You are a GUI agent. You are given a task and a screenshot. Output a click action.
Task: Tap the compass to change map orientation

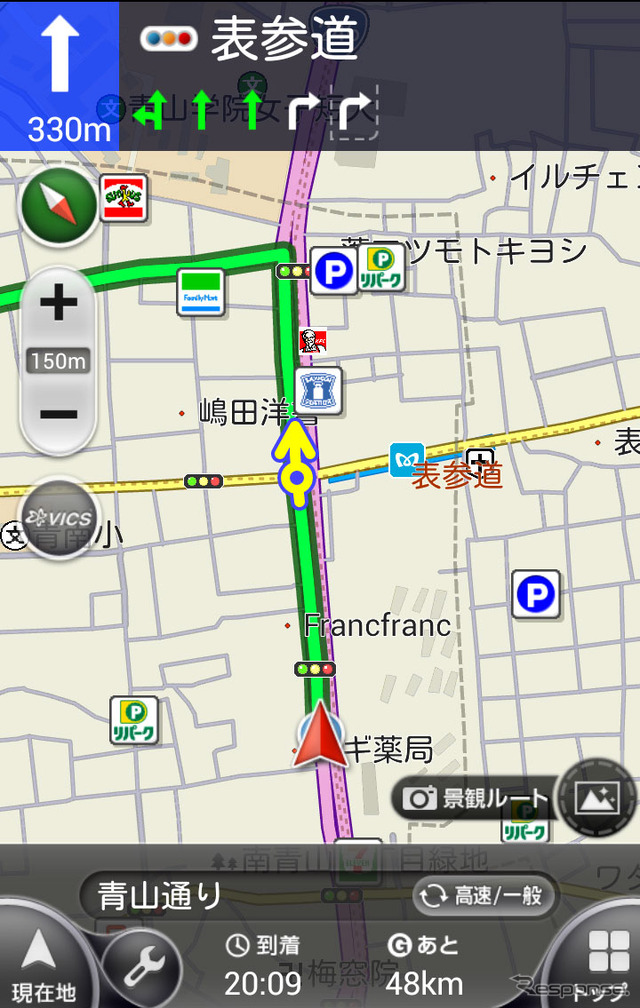(x=58, y=208)
